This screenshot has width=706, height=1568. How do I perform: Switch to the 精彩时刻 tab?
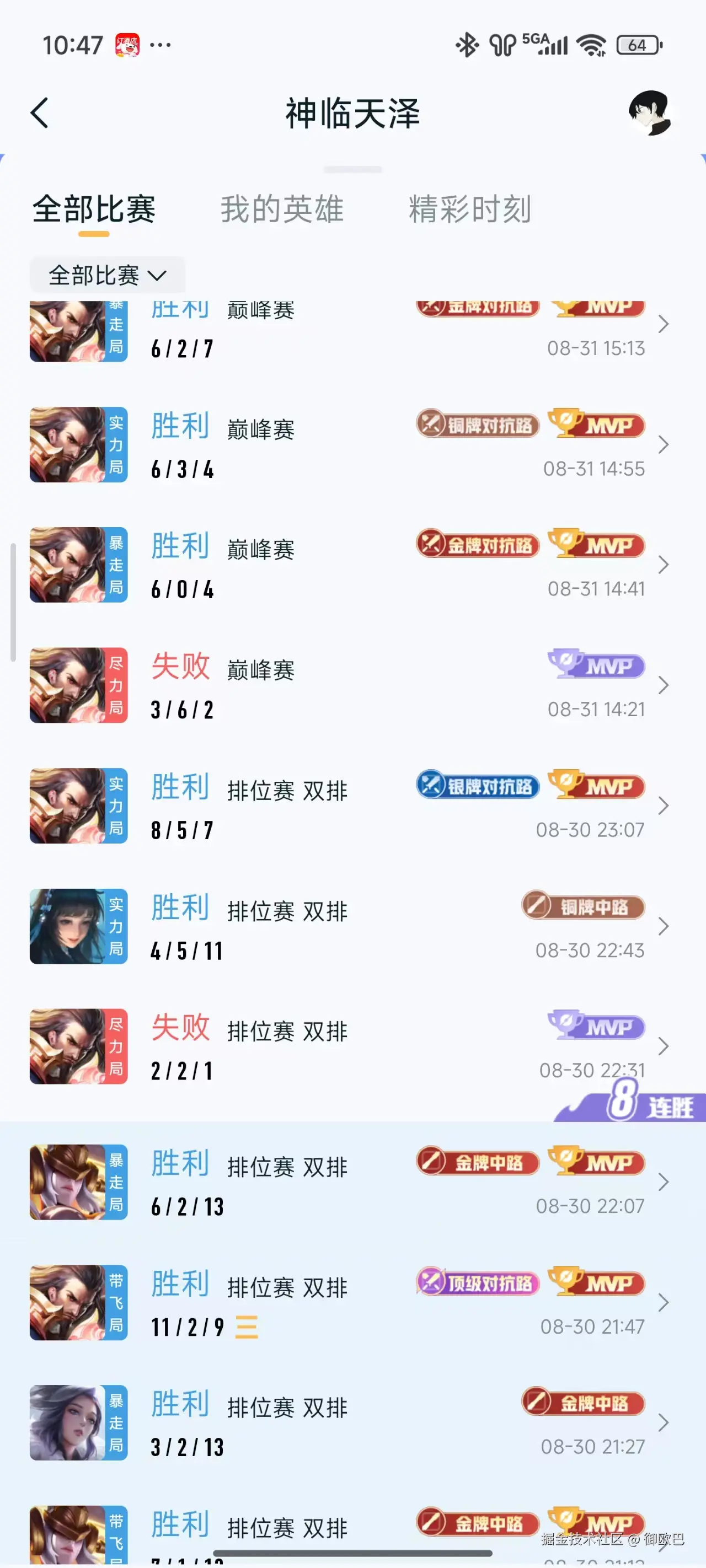tap(470, 210)
